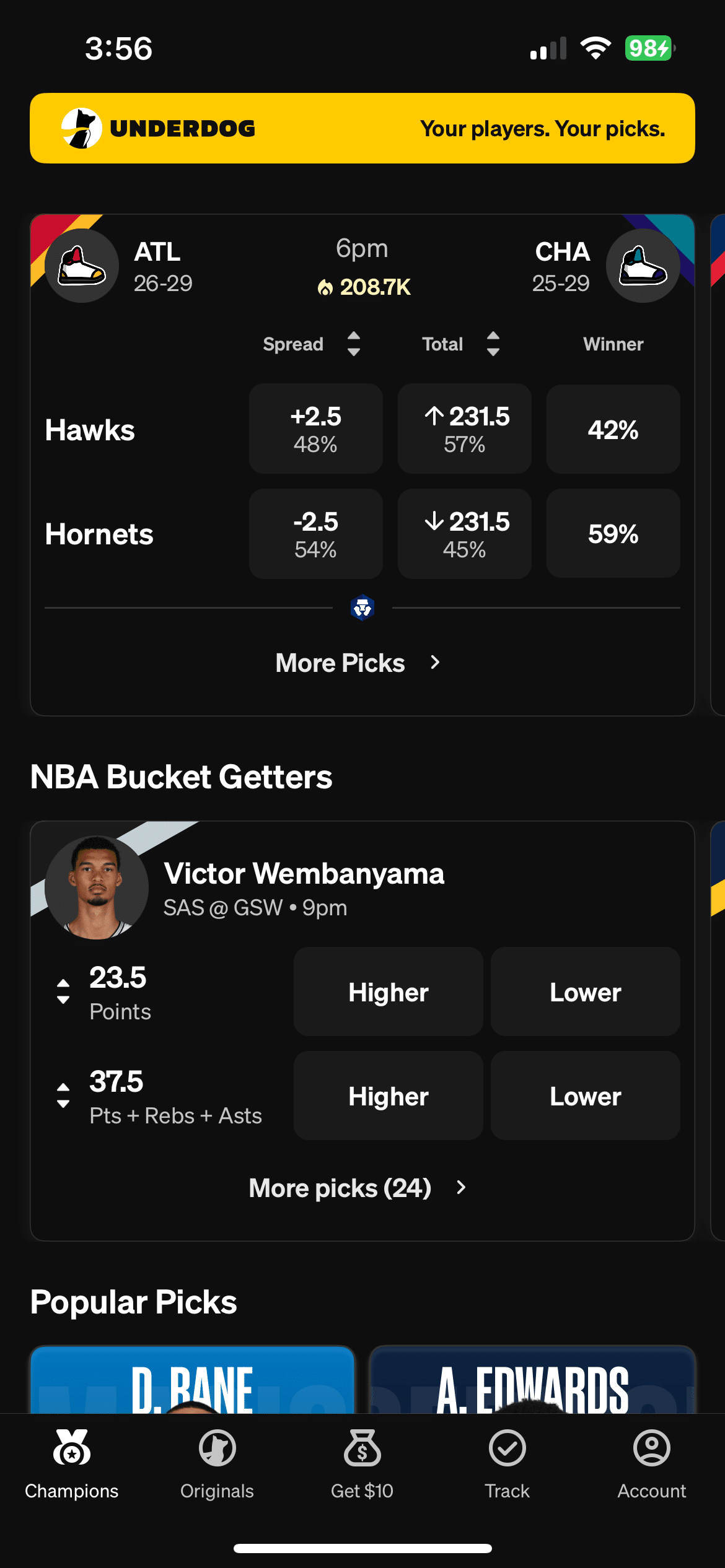This screenshot has width=725, height=1568.
Task: Change the Spread line selector
Action: [x=353, y=344]
